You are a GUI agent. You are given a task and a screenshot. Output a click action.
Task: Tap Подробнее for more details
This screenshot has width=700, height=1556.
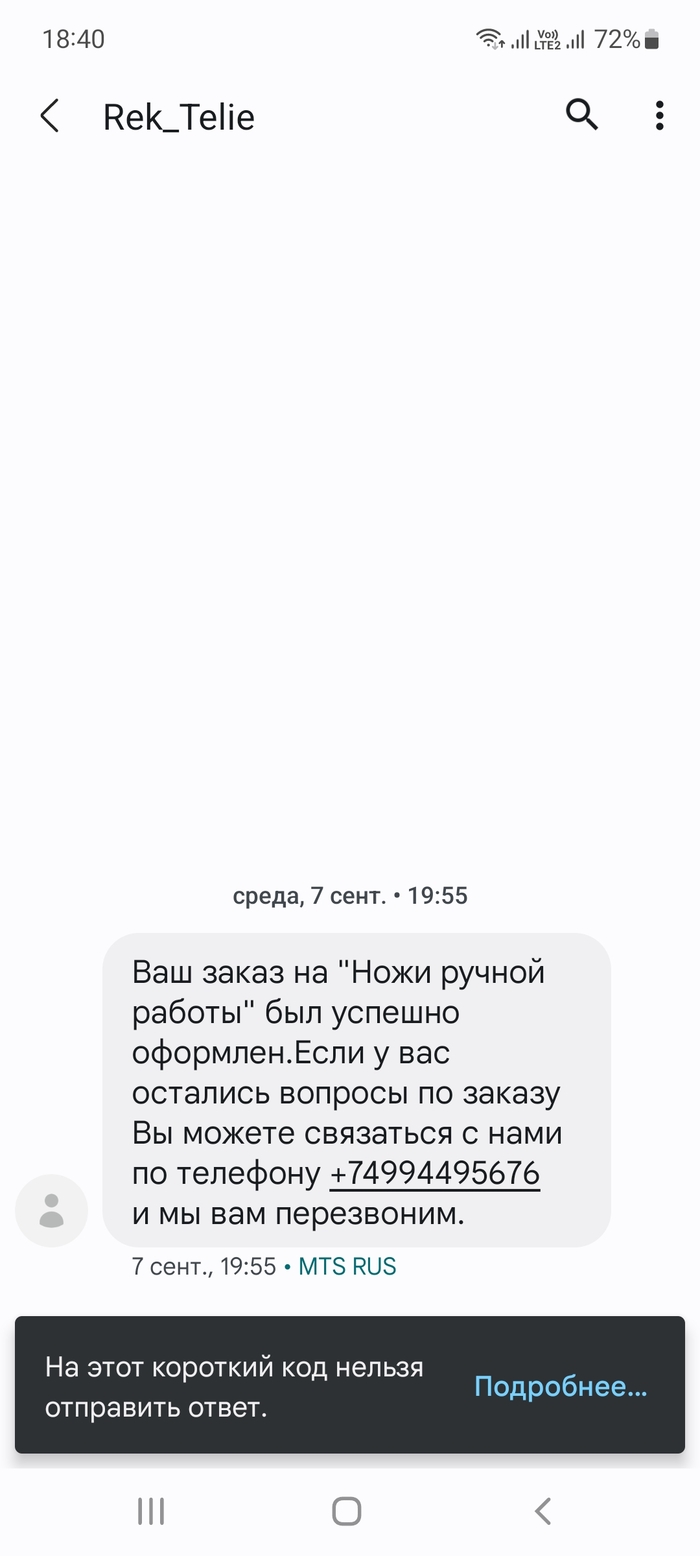coord(560,1386)
